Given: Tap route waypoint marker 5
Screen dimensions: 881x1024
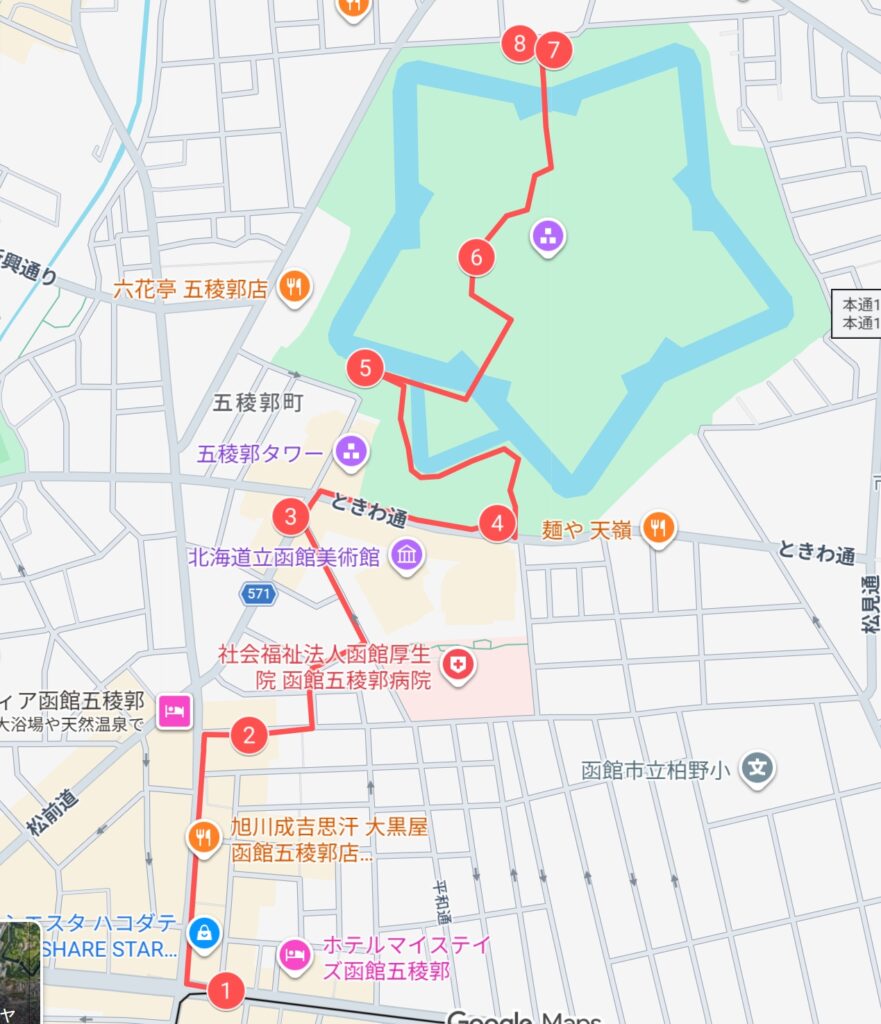Looking at the screenshot, I should (x=366, y=369).
